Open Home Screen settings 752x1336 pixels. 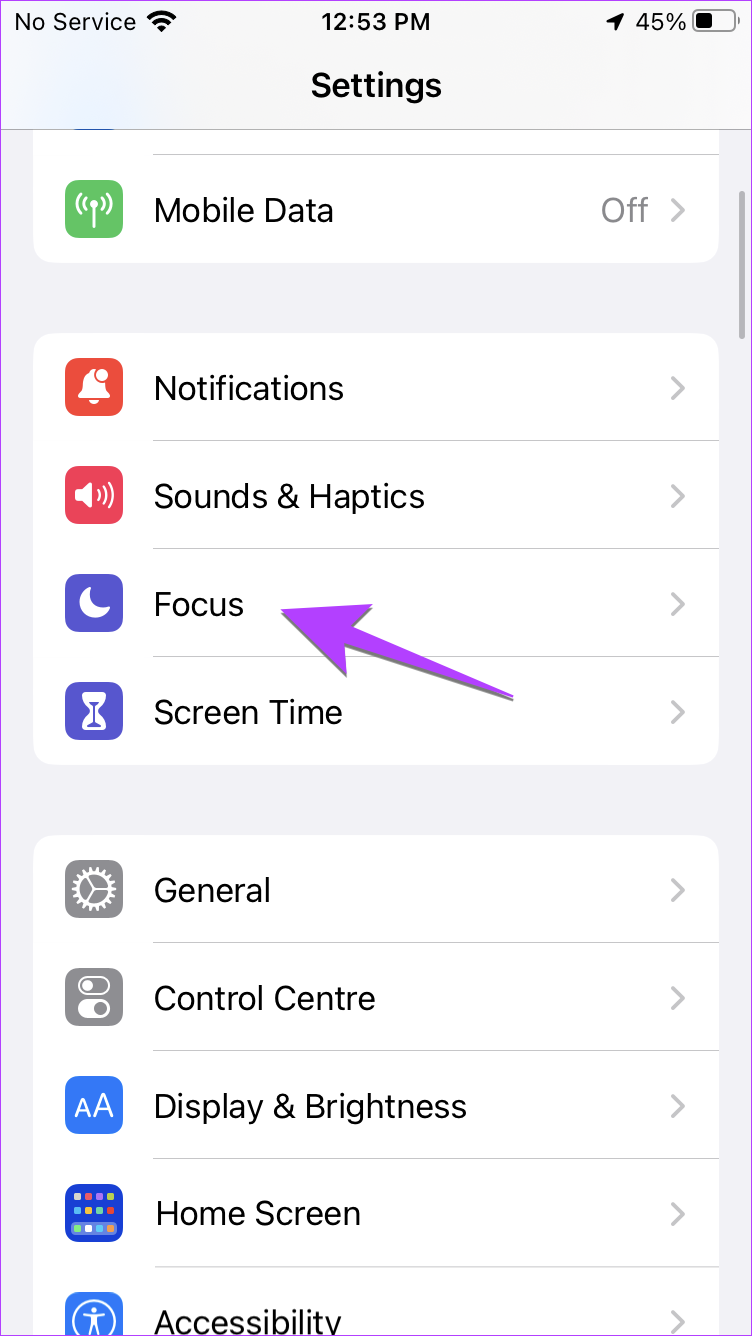[x=376, y=1214]
